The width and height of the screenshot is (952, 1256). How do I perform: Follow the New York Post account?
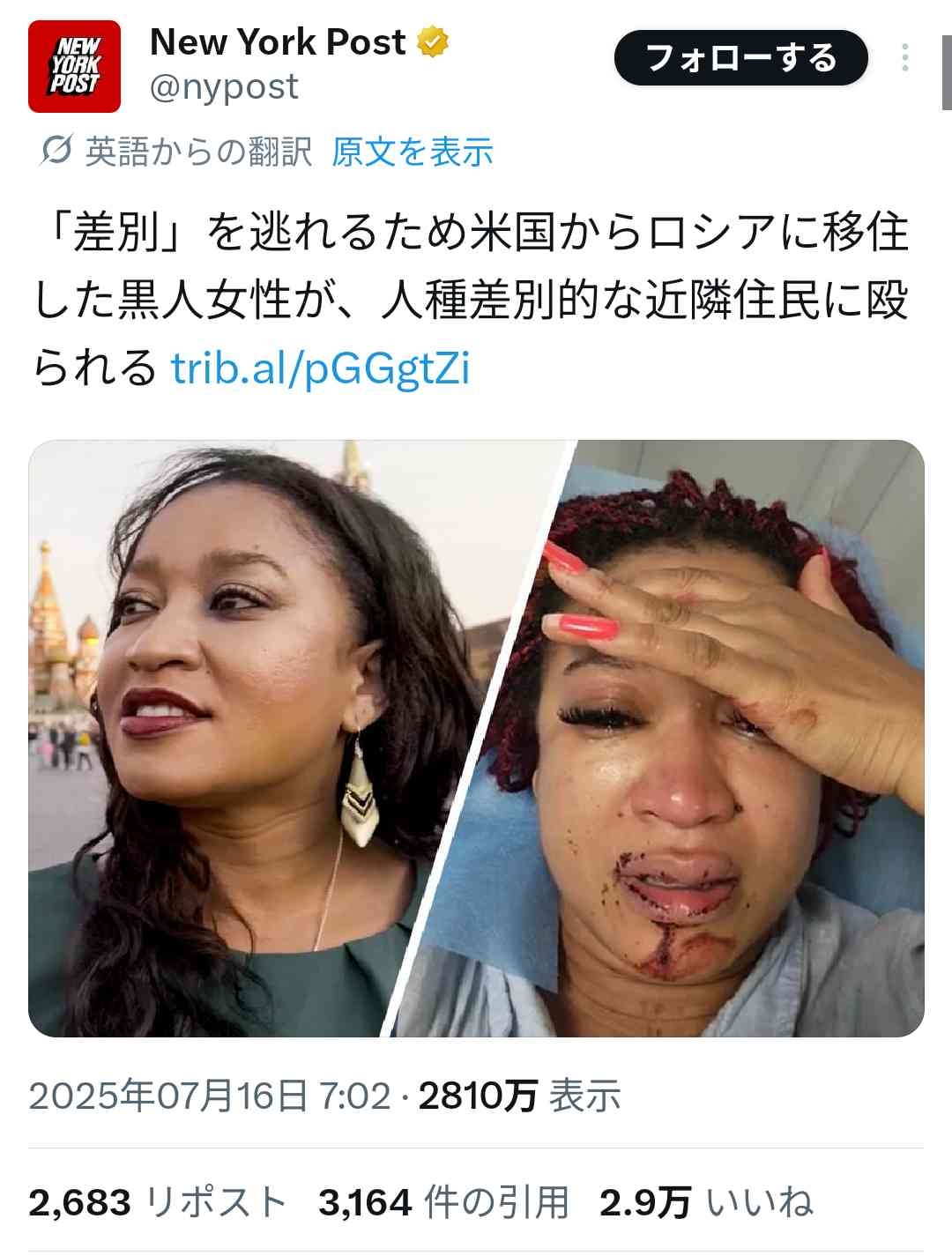[x=740, y=58]
